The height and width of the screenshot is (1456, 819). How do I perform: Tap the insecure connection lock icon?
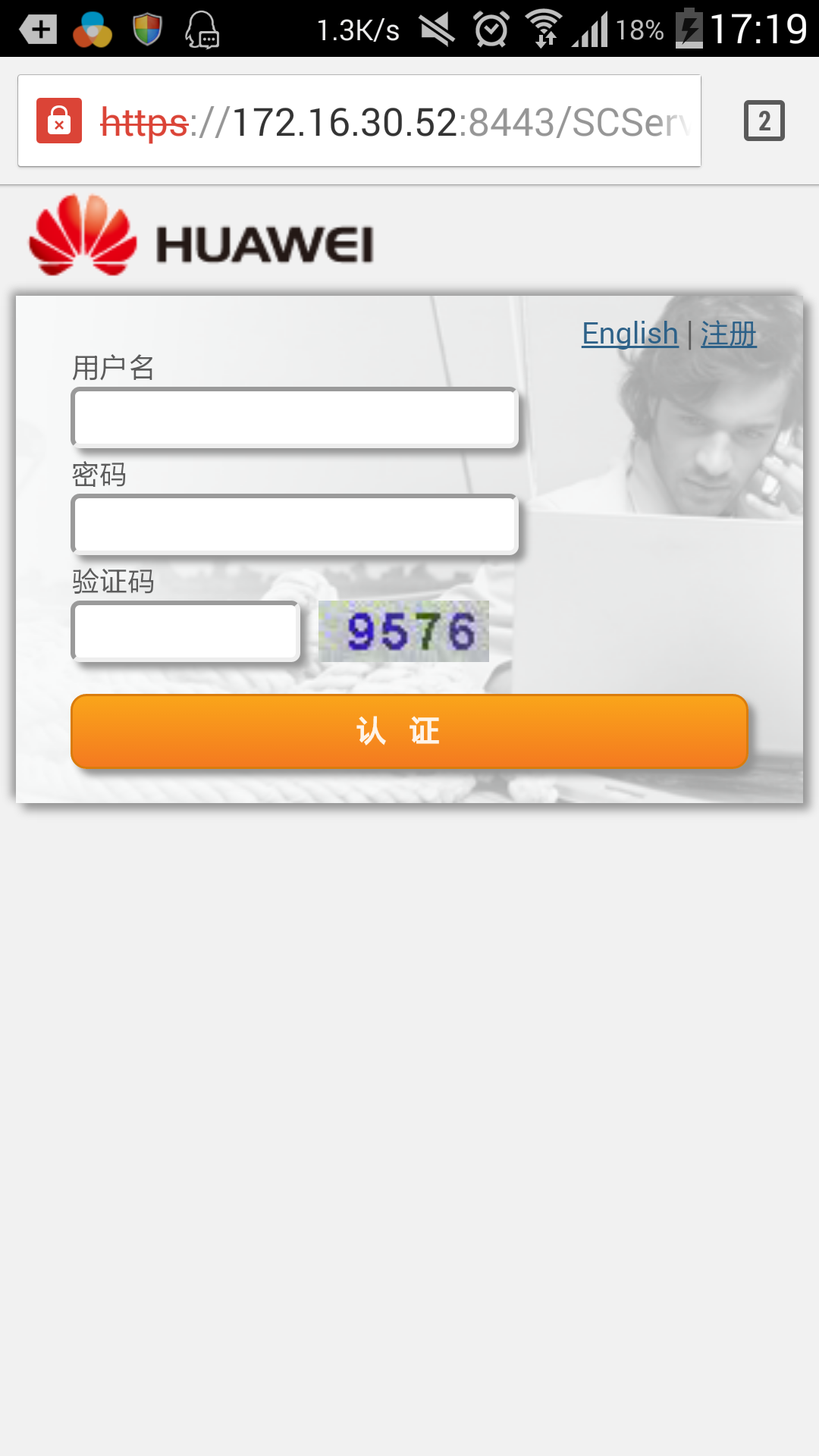point(59,121)
